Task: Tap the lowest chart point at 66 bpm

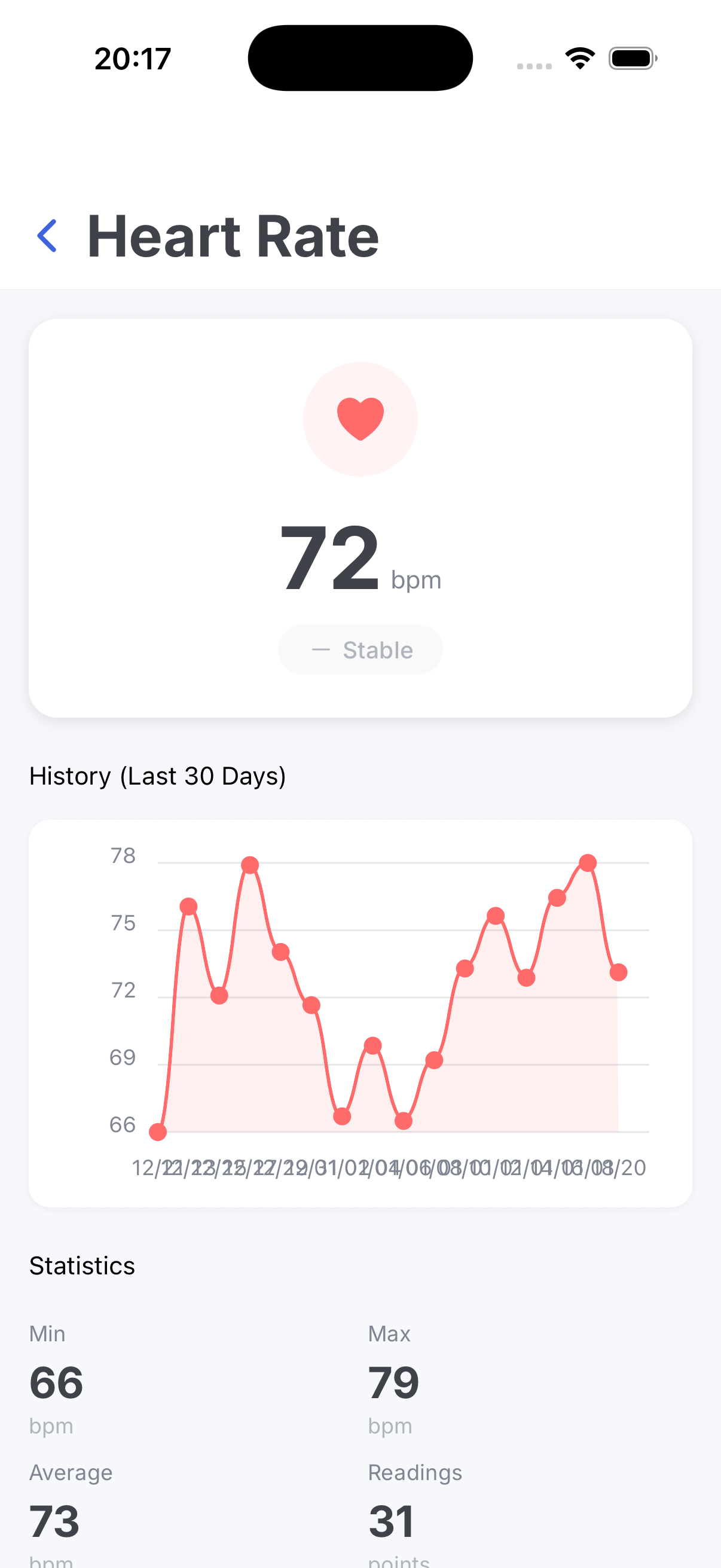Action: click(x=158, y=1131)
